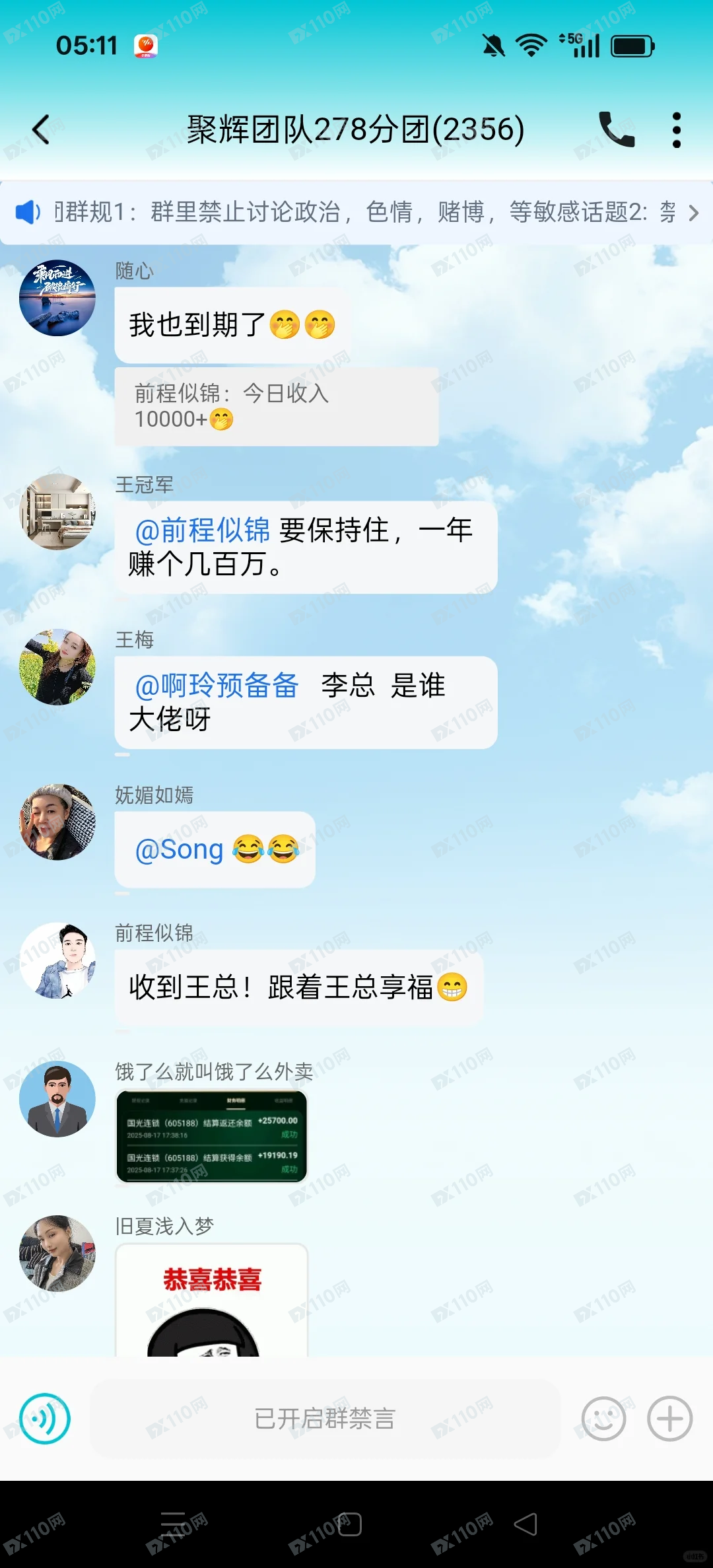This screenshot has width=713, height=1568.
Task: Open 前程似锦's profile avatar
Action: [x=57, y=961]
